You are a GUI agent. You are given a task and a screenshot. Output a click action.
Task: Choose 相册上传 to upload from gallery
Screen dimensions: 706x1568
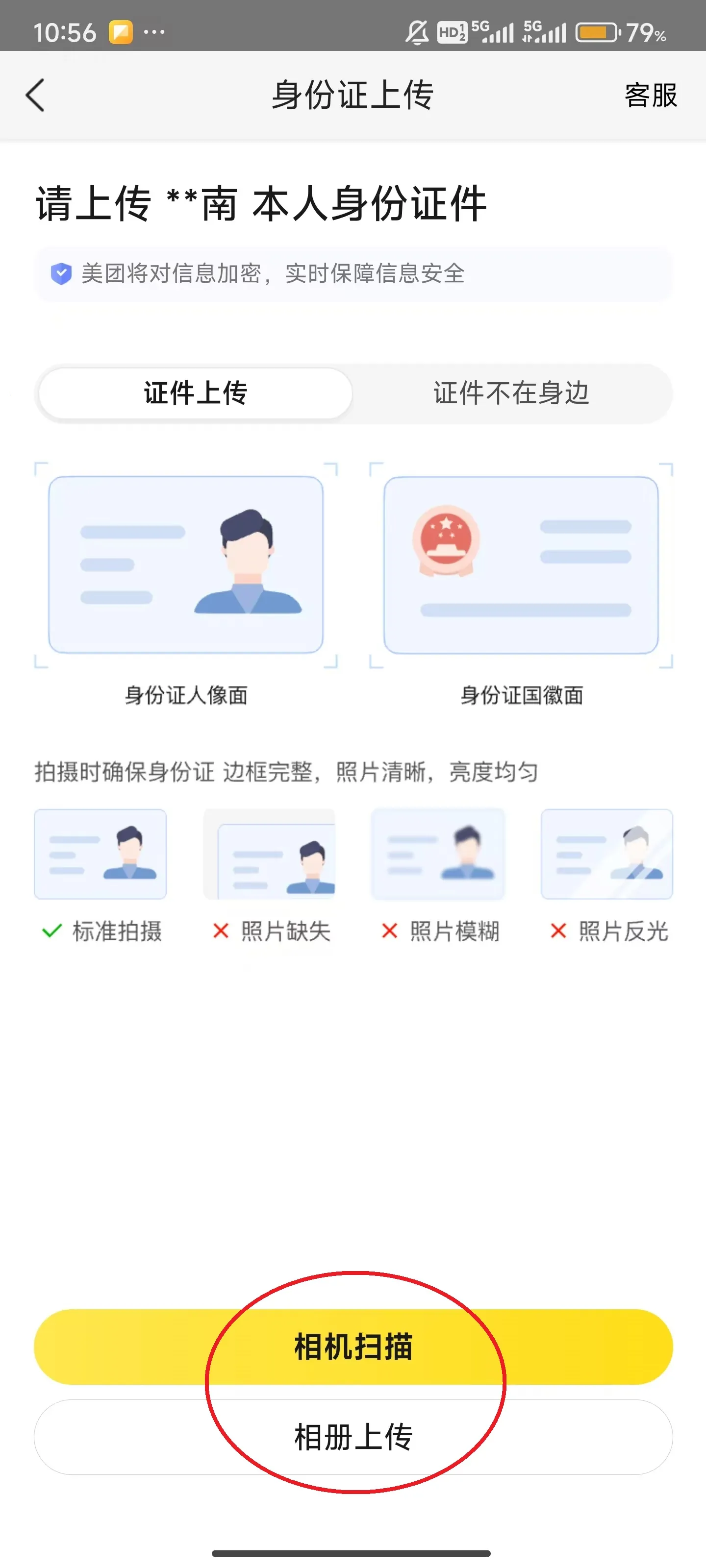tap(353, 1438)
